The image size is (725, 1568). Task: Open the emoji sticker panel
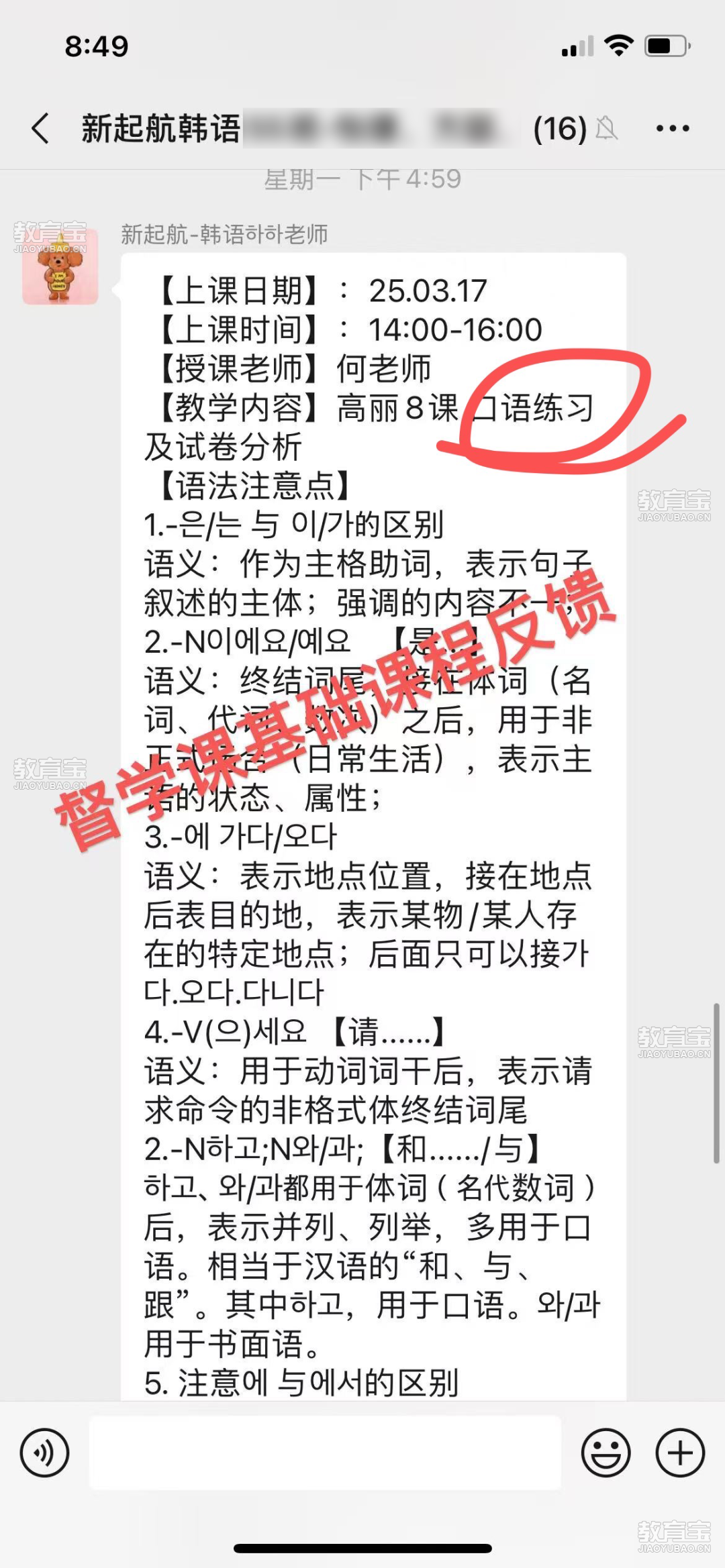coord(606,1453)
